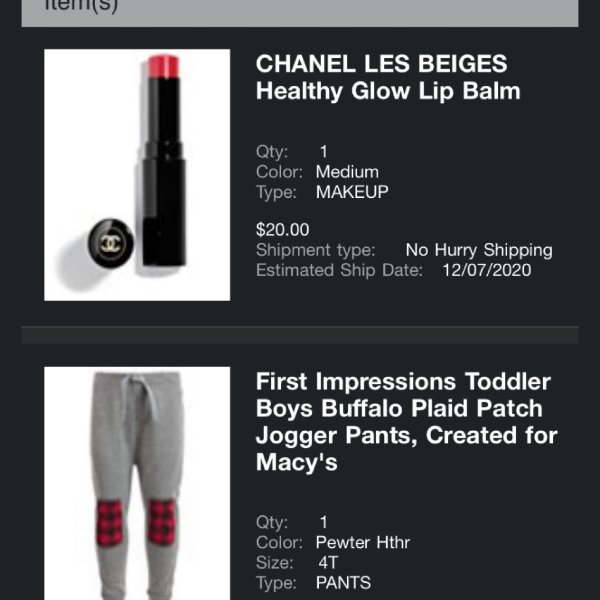Open the CHANEL lip balm product image
The height and width of the screenshot is (600, 600).
click(x=137, y=175)
